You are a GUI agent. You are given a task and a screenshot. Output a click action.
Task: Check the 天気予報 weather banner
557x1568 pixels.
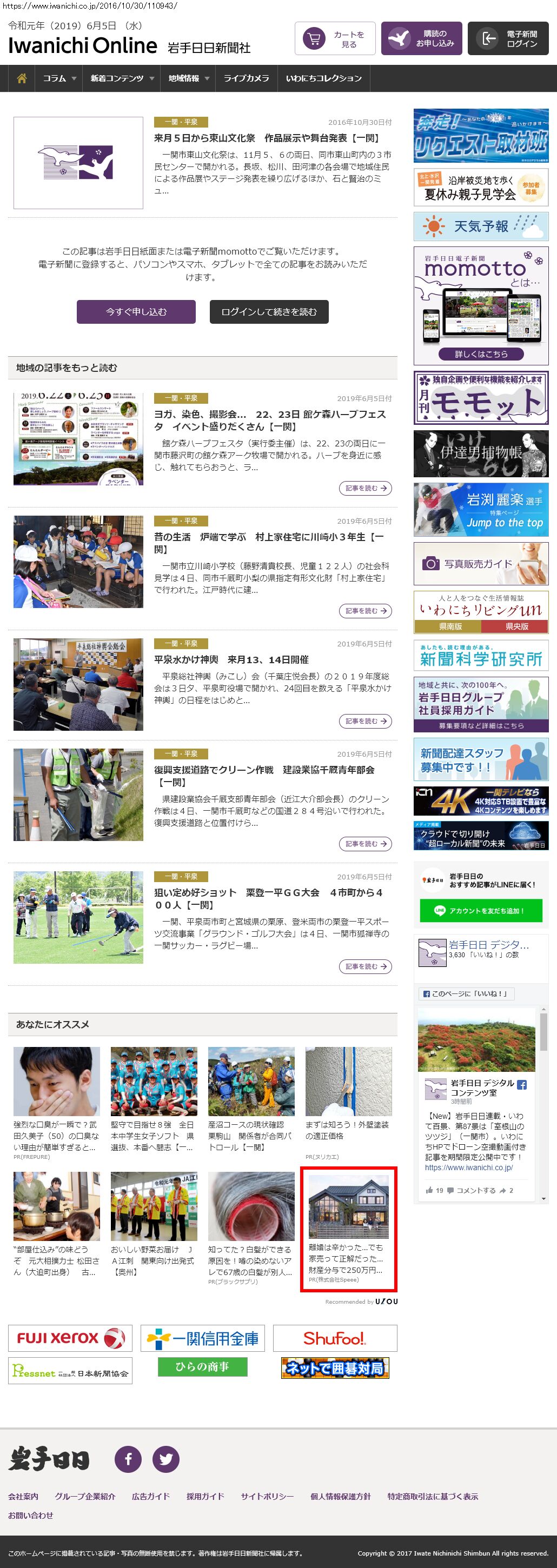(x=480, y=226)
